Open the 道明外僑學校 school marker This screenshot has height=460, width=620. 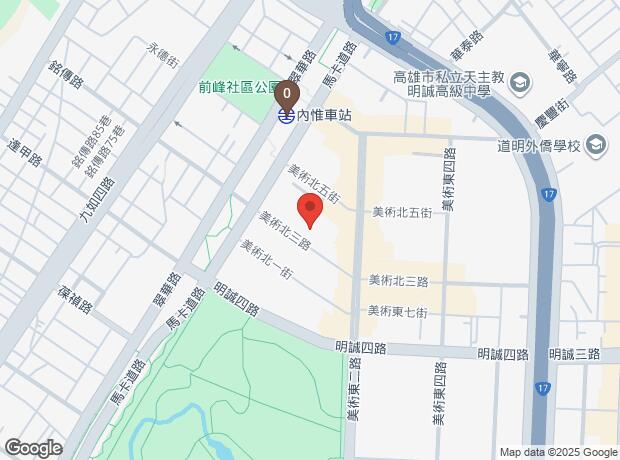coord(596,146)
